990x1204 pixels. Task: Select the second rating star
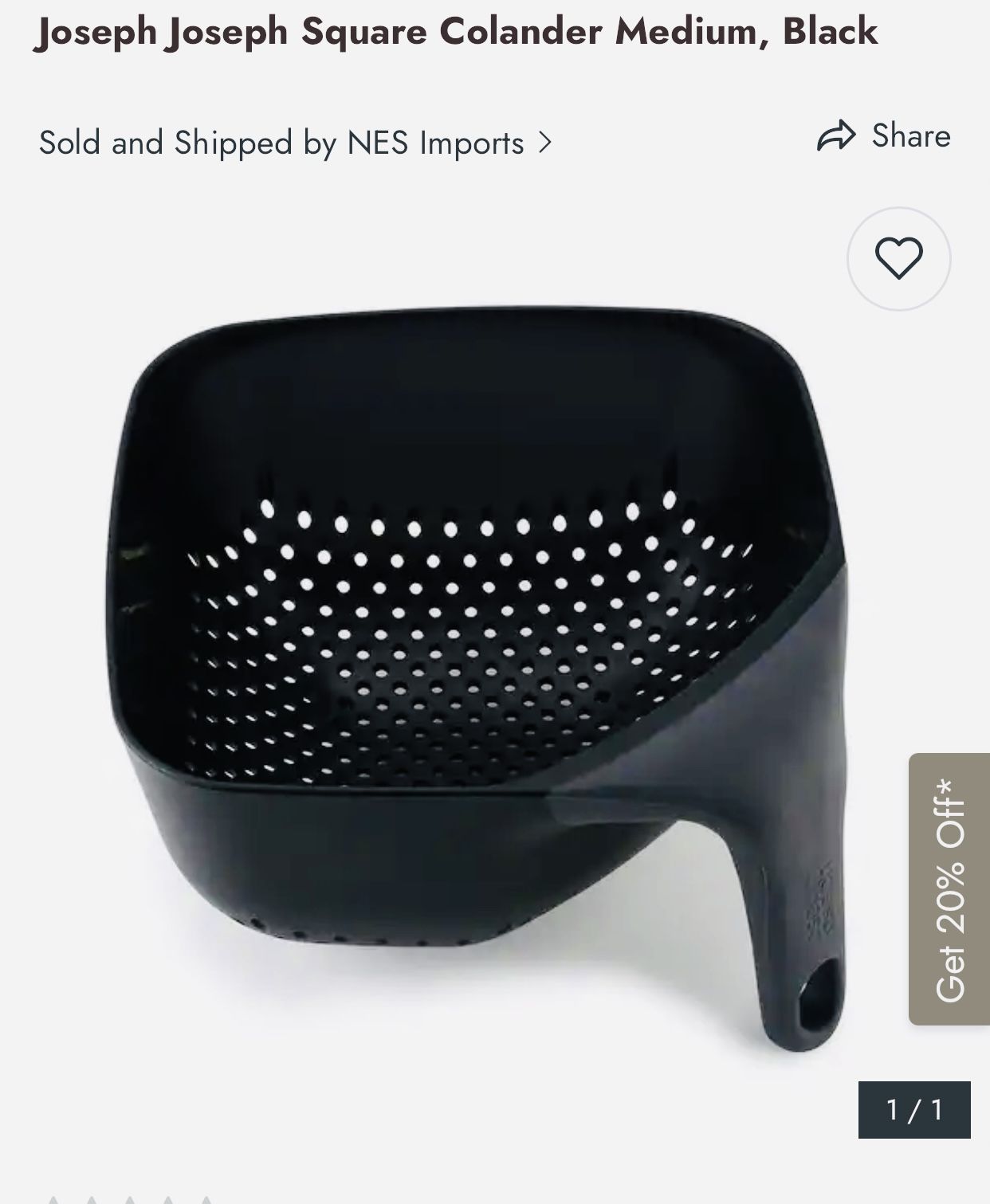pos(91,1199)
